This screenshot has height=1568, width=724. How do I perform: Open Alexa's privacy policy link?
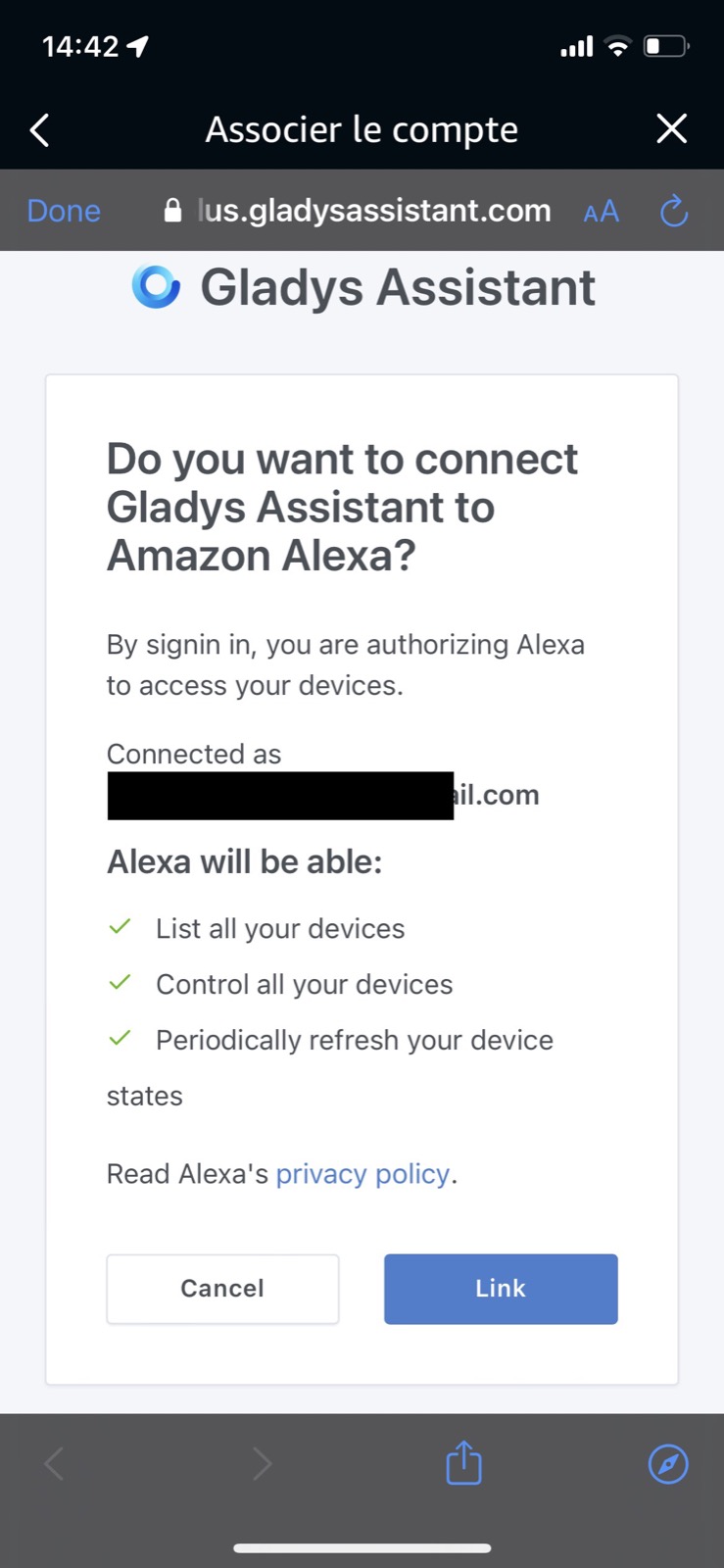click(362, 1173)
